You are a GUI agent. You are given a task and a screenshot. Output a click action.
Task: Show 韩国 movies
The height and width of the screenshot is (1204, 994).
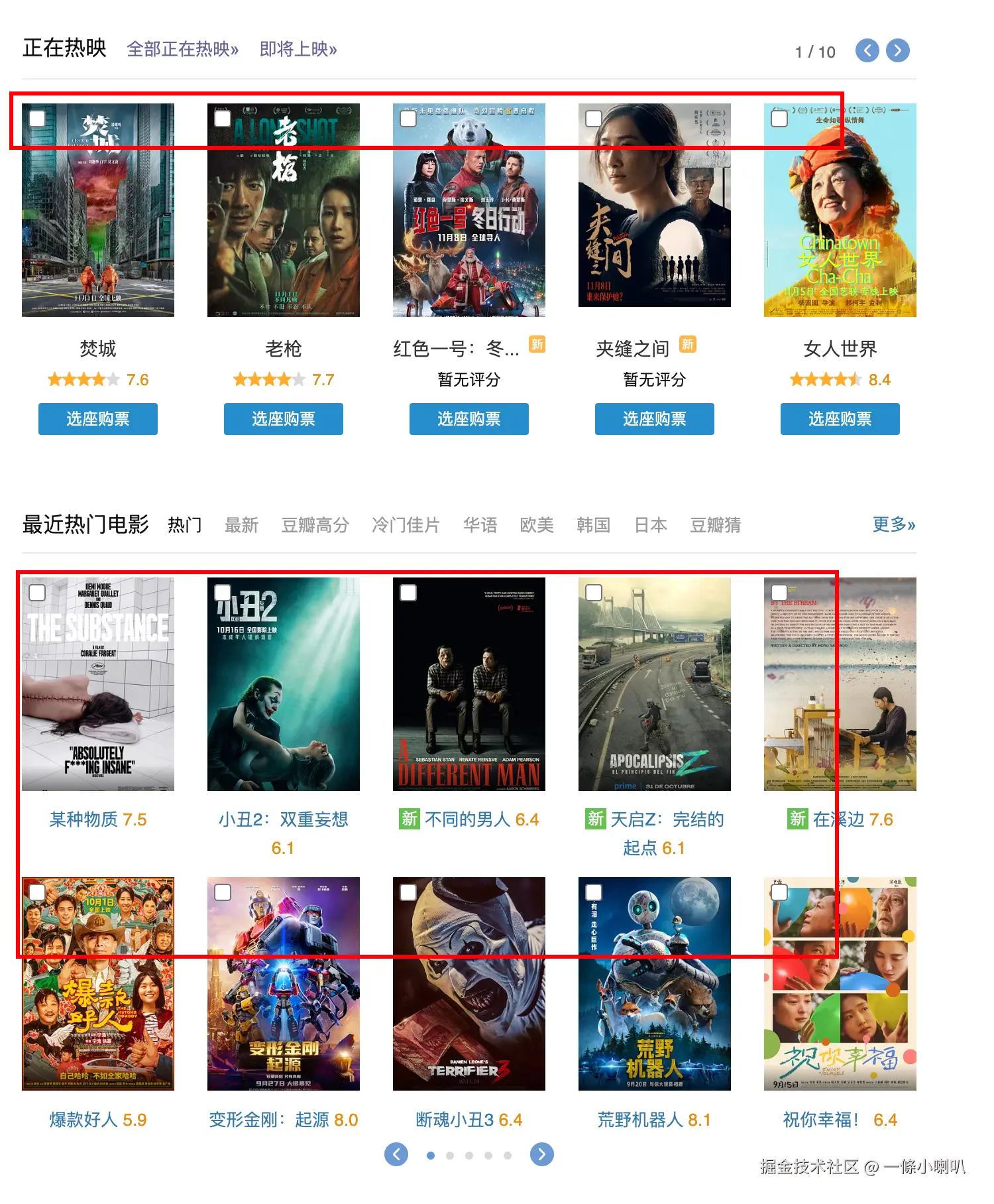pyautogui.click(x=593, y=525)
